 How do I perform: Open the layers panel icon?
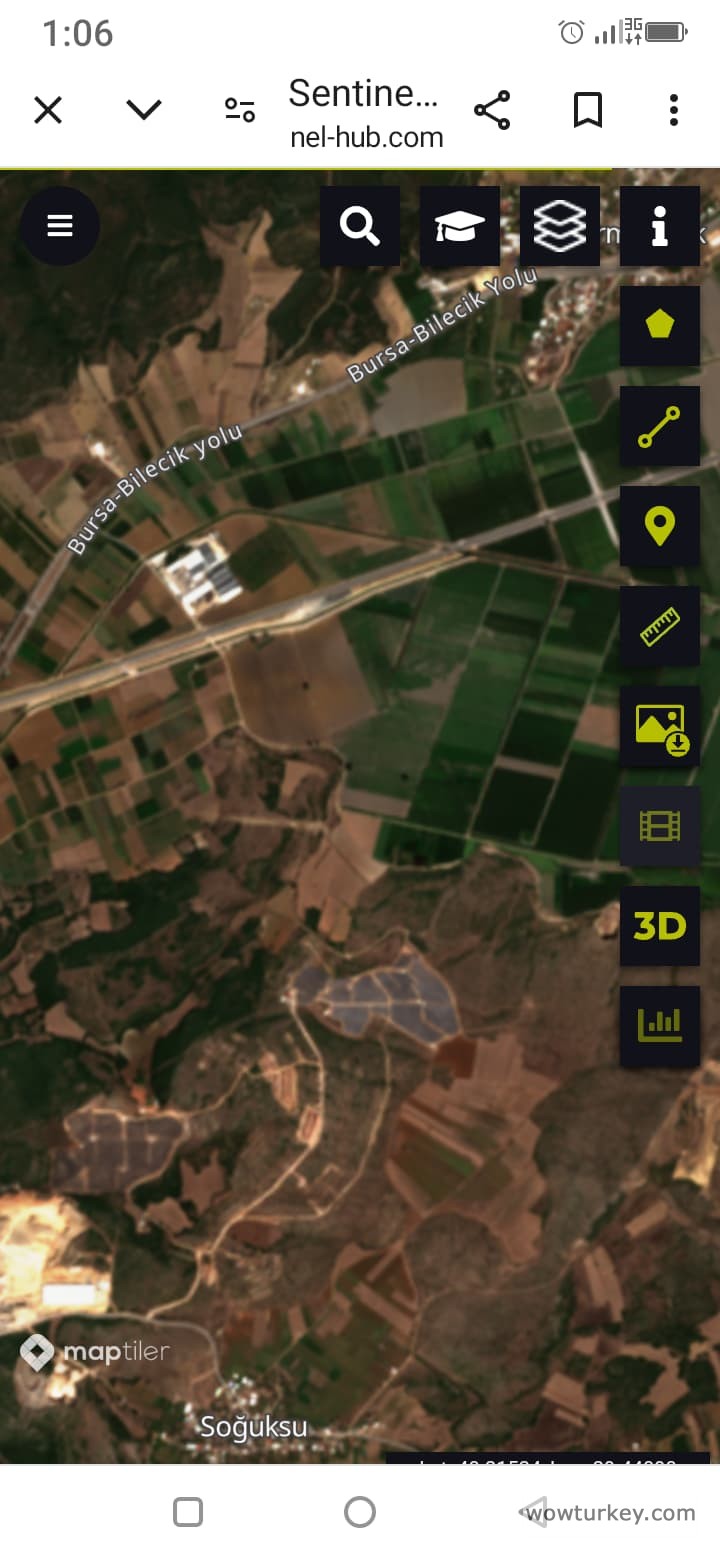559,226
